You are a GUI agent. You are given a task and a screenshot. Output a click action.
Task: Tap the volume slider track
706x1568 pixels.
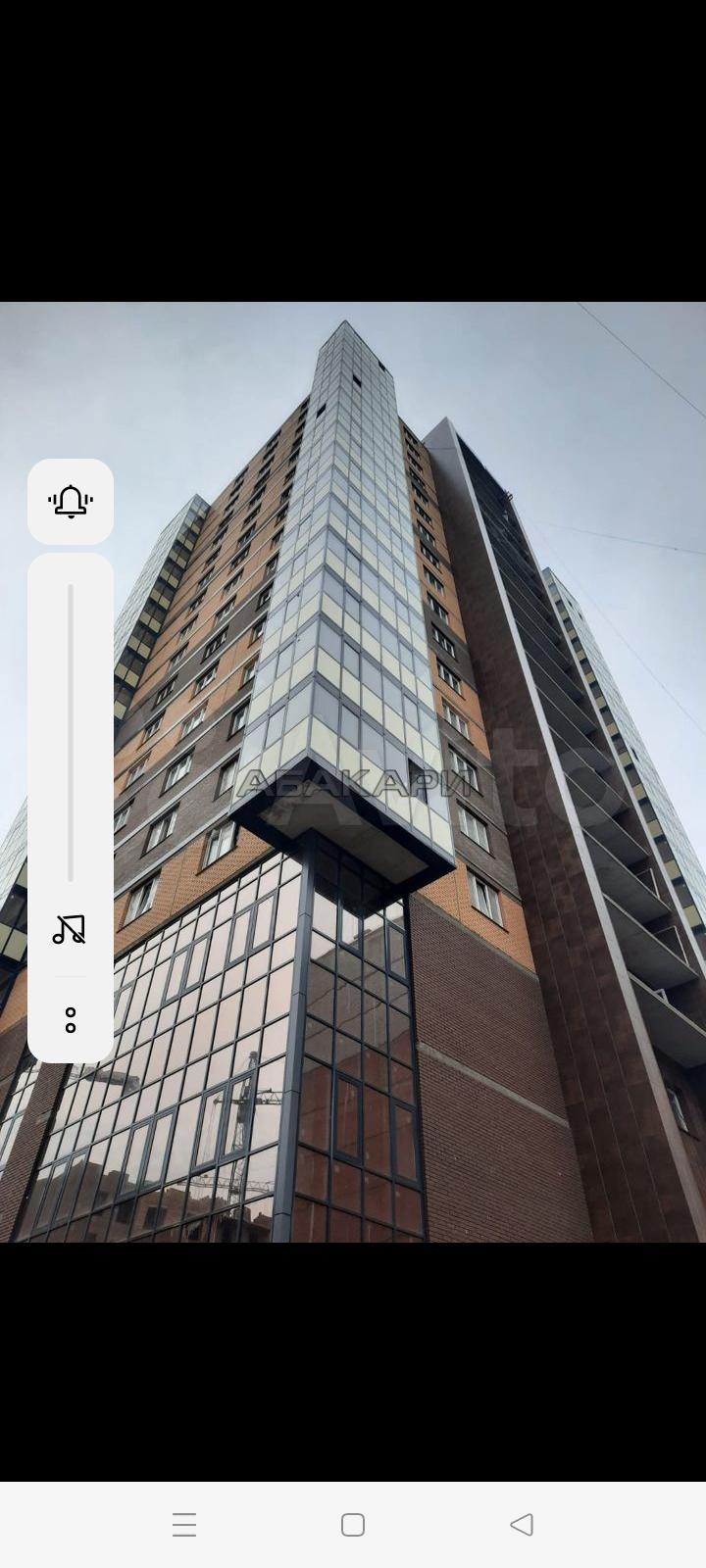pos(71,733)
